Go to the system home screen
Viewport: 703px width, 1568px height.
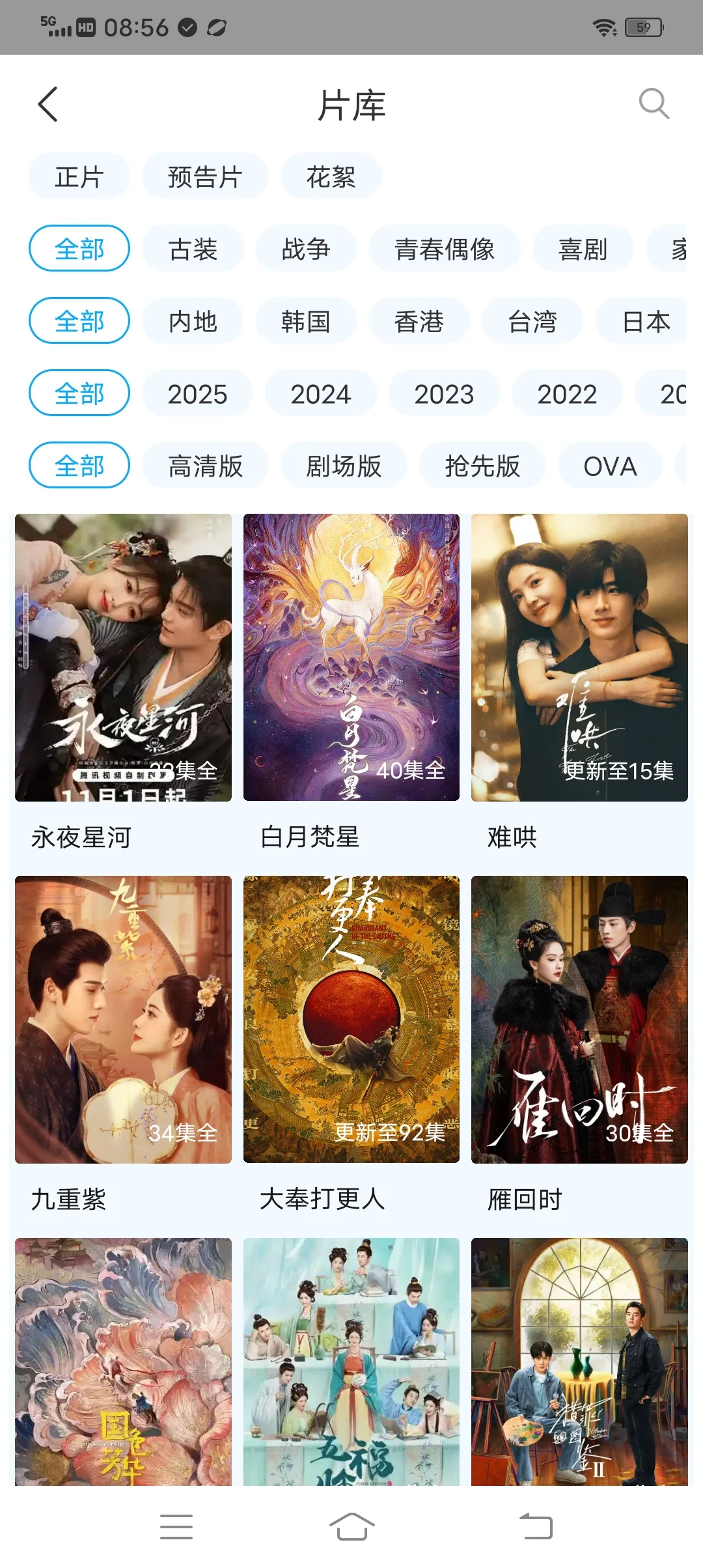pos(351,1527)
